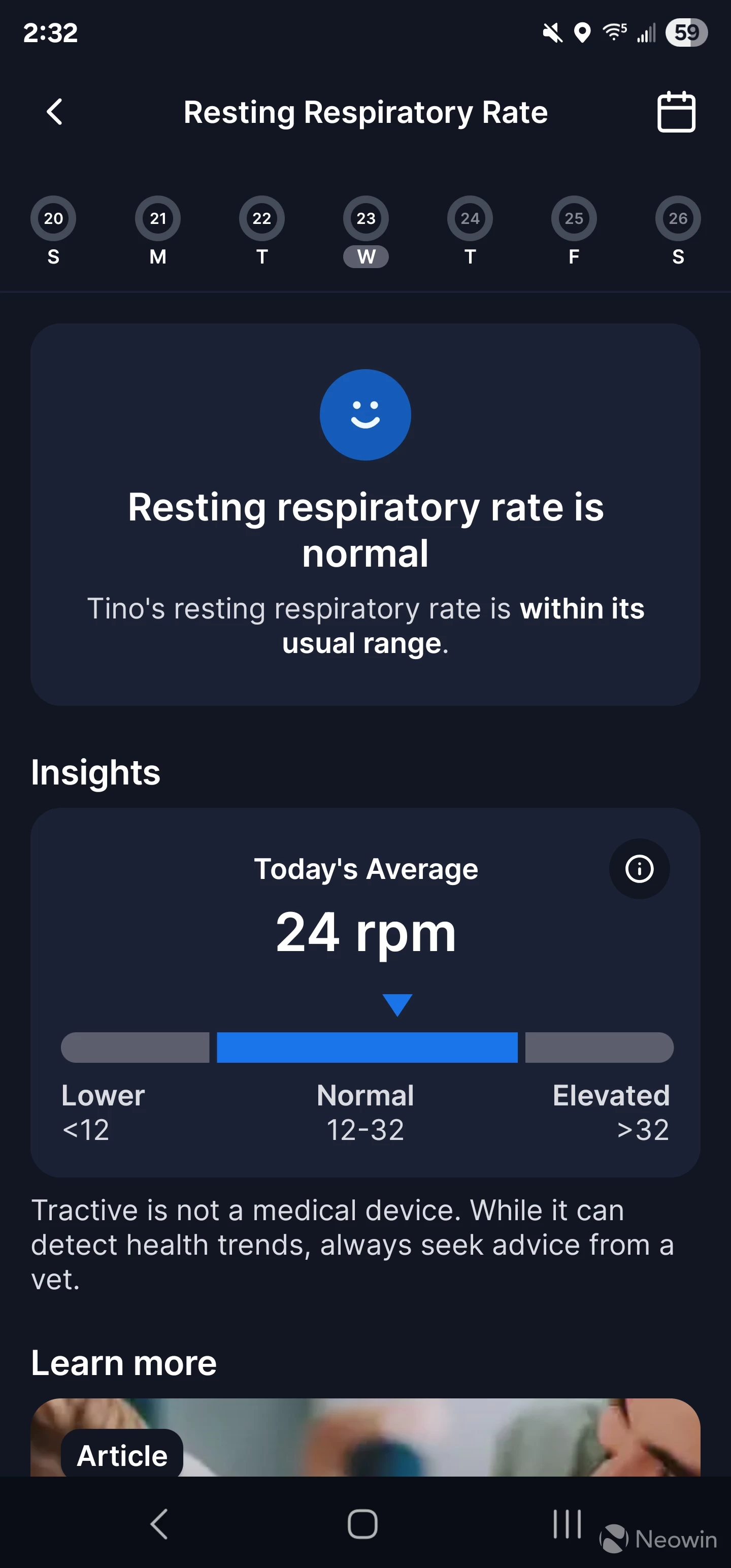731x1568 pixels.
Task: Open the calendar date picker
Action: coord(676,112)
